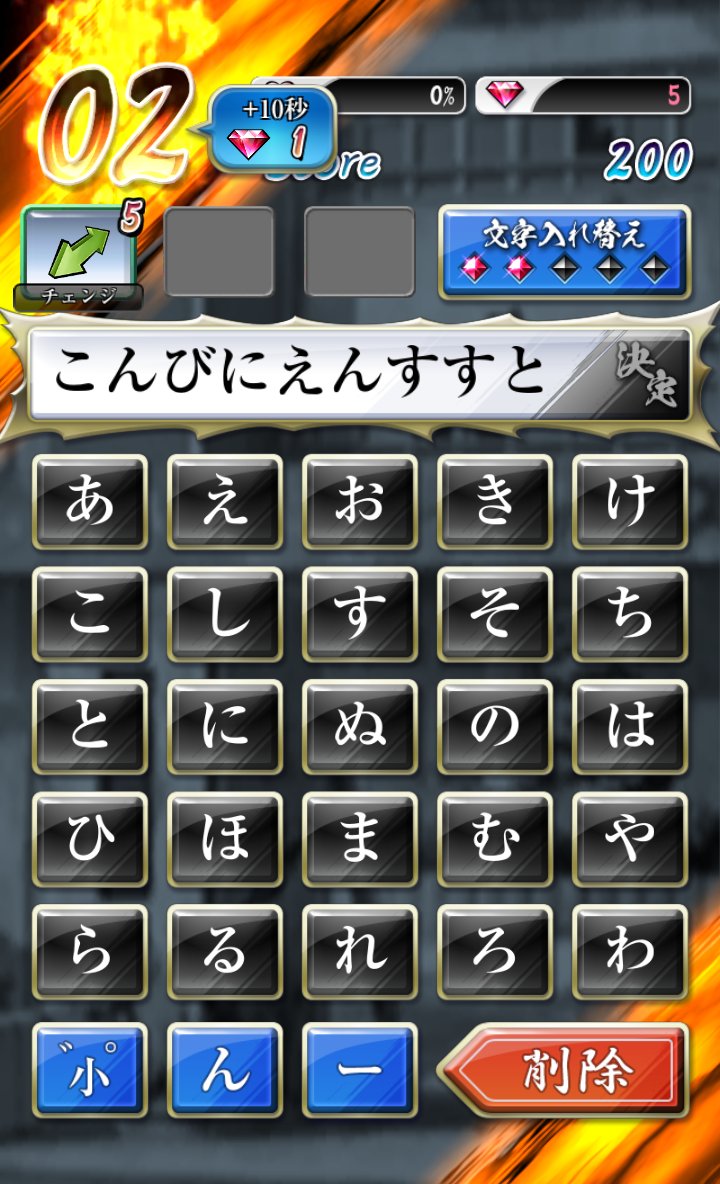Tap the き kana tile

click(x=495, y=502)
